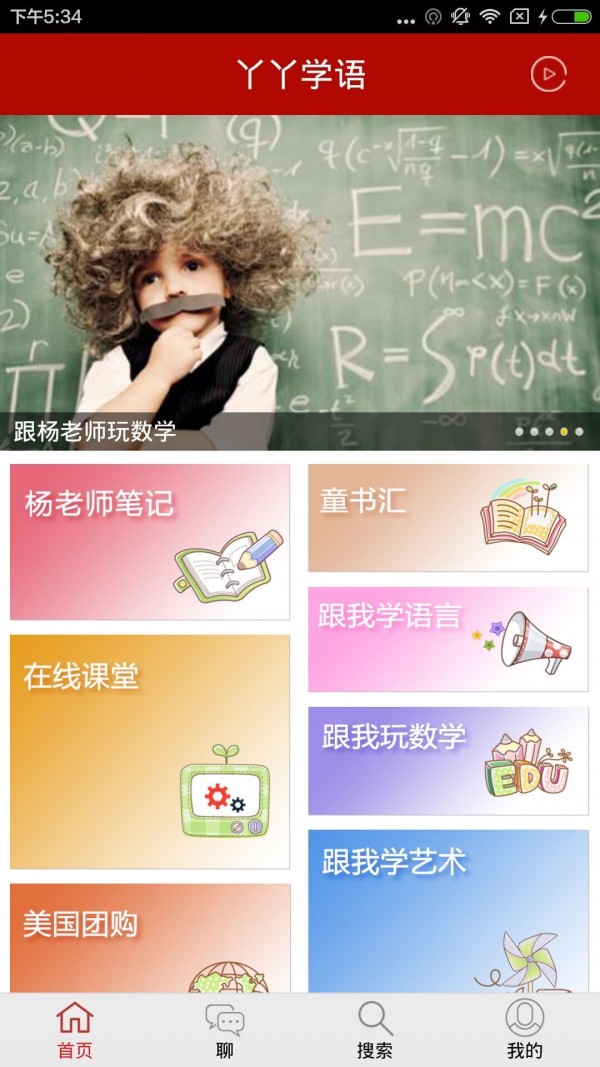Open the 童书汇 card

point(448,517)
